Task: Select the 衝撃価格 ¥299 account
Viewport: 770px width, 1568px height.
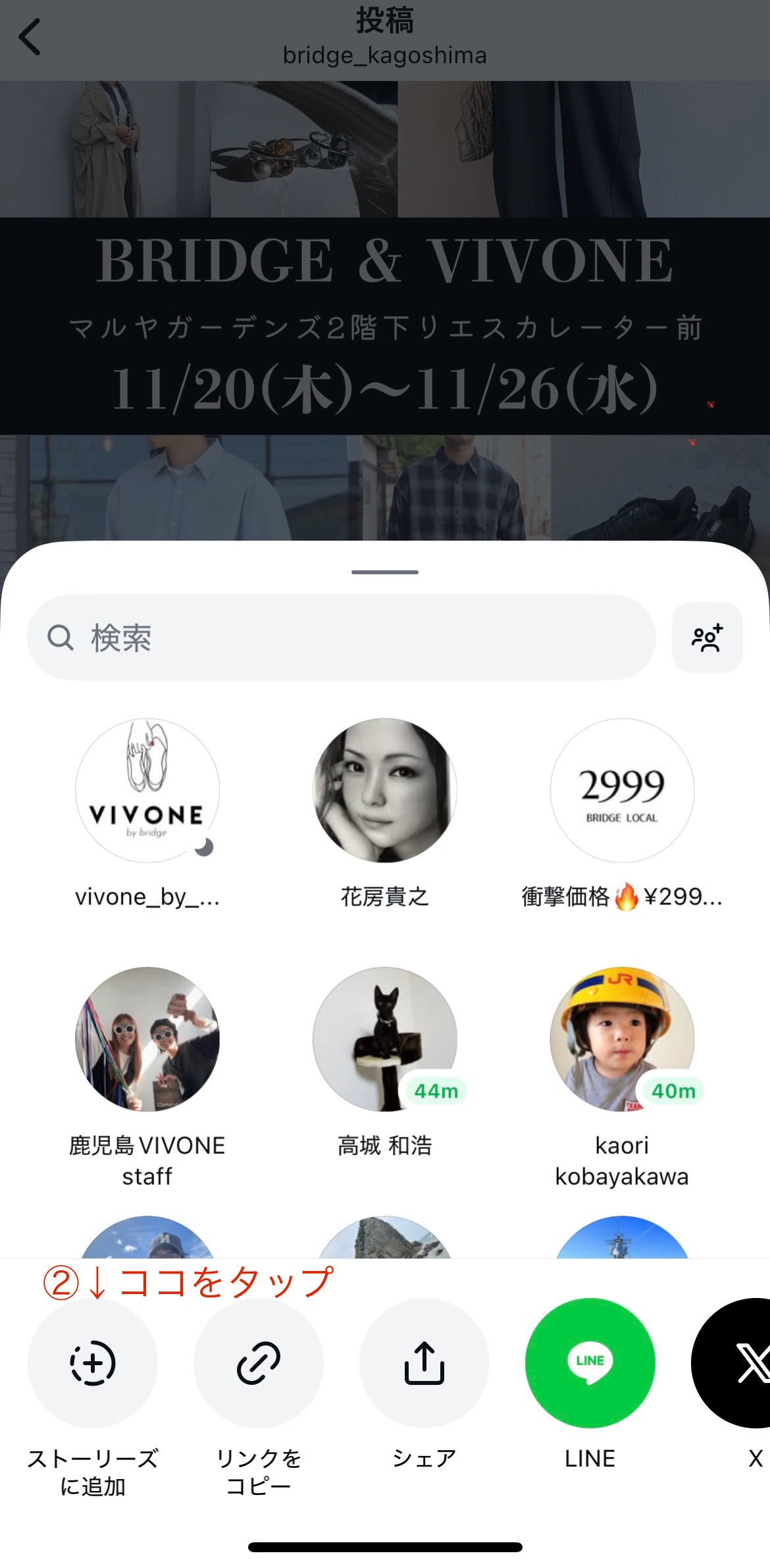Action: (x=622, y=790)
